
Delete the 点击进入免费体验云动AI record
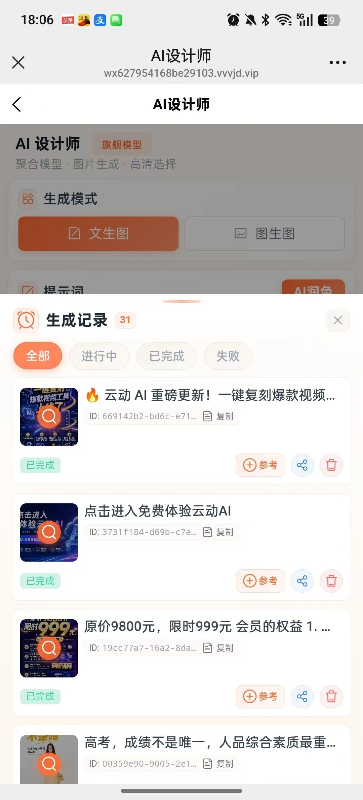331,581
